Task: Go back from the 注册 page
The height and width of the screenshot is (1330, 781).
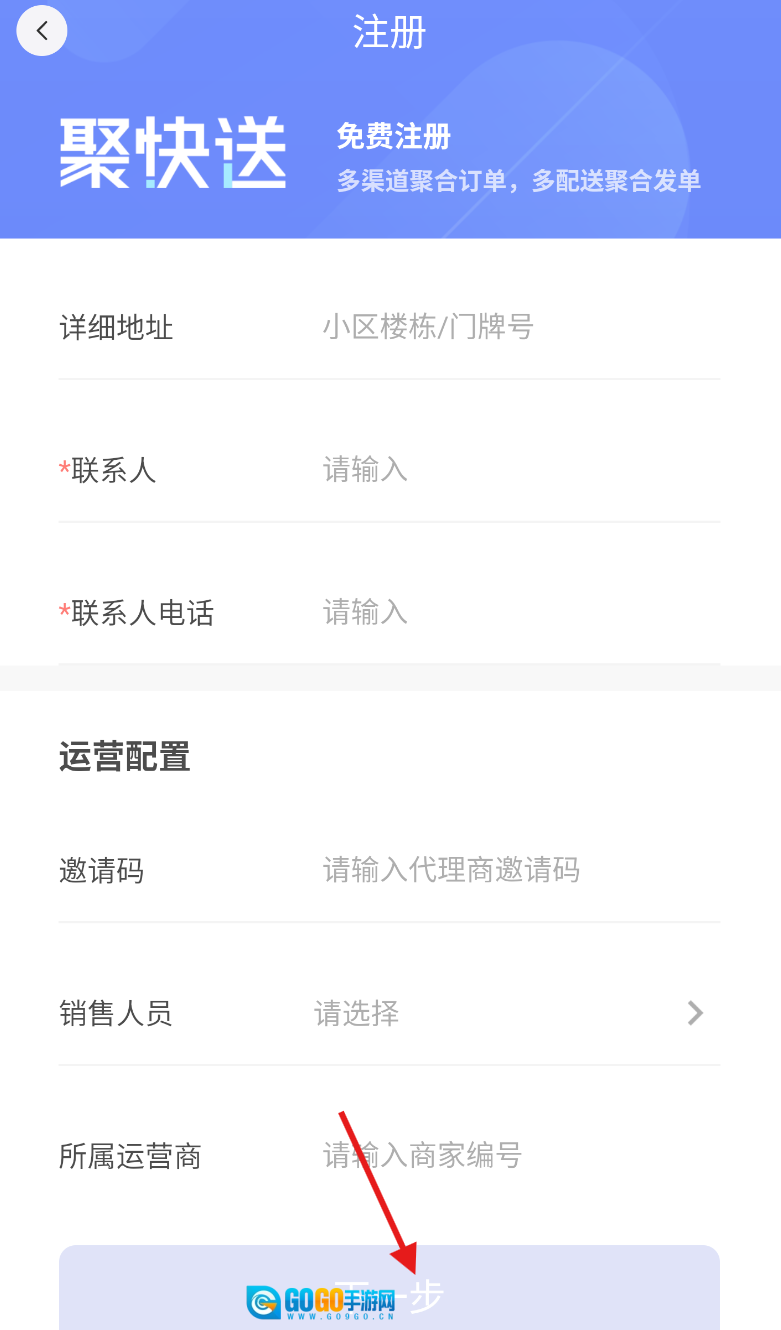Action: tap(41, 31)
